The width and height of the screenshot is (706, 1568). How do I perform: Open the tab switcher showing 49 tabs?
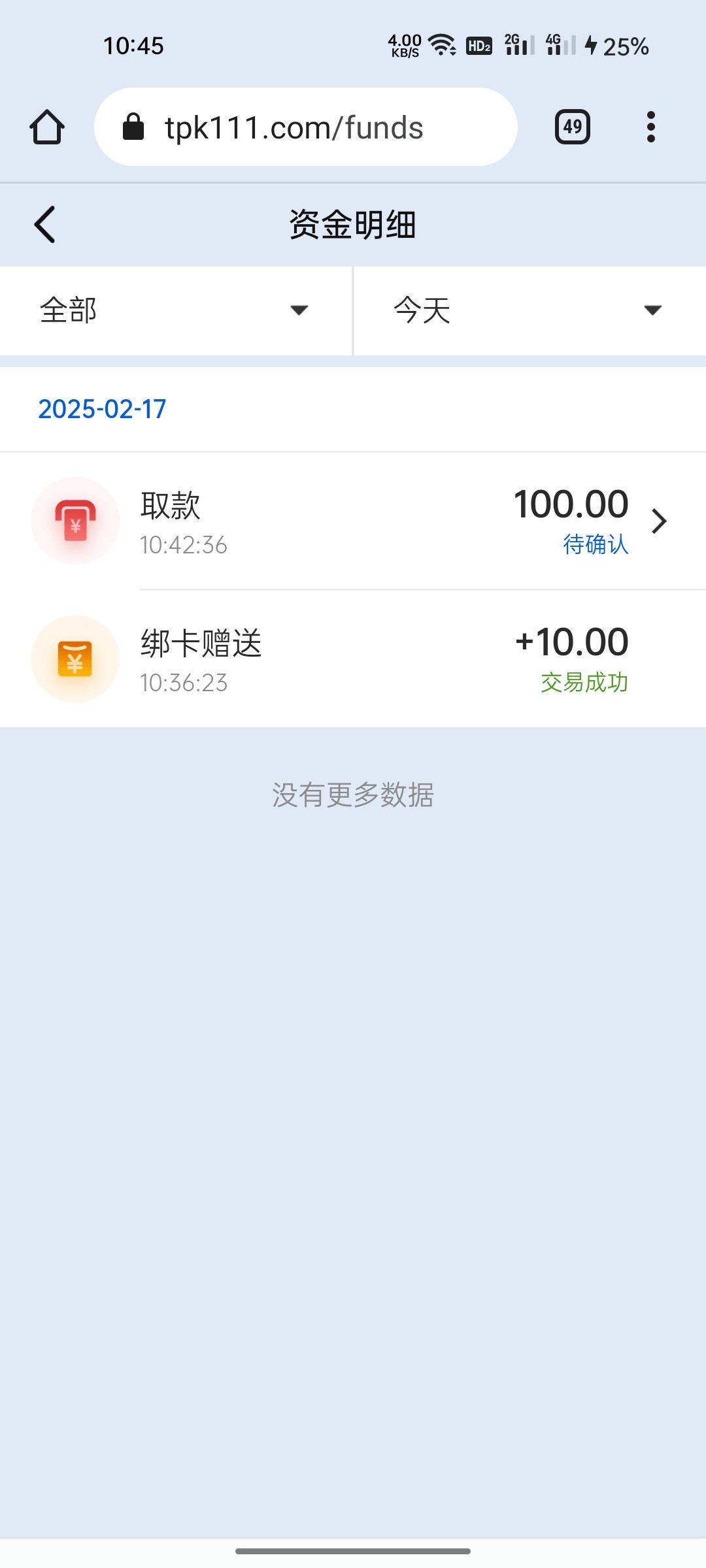click(573, 127)
